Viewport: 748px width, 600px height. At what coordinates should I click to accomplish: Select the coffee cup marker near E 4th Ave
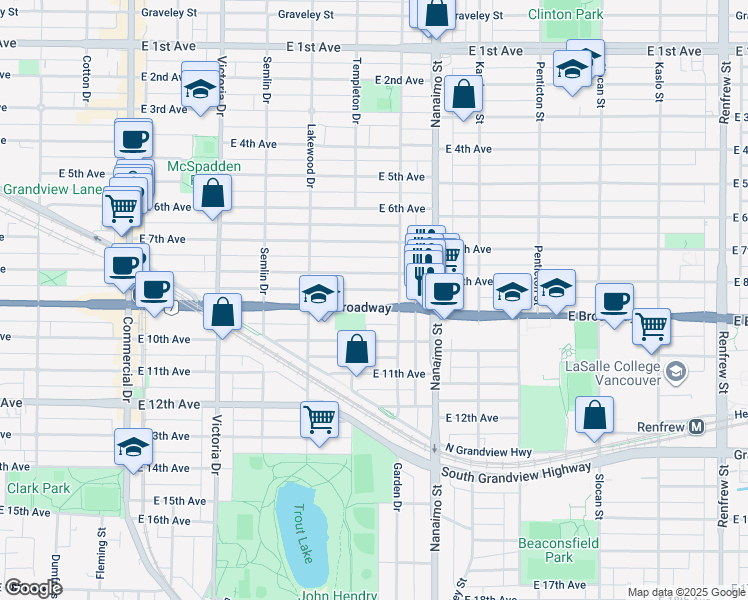[133, 137]
